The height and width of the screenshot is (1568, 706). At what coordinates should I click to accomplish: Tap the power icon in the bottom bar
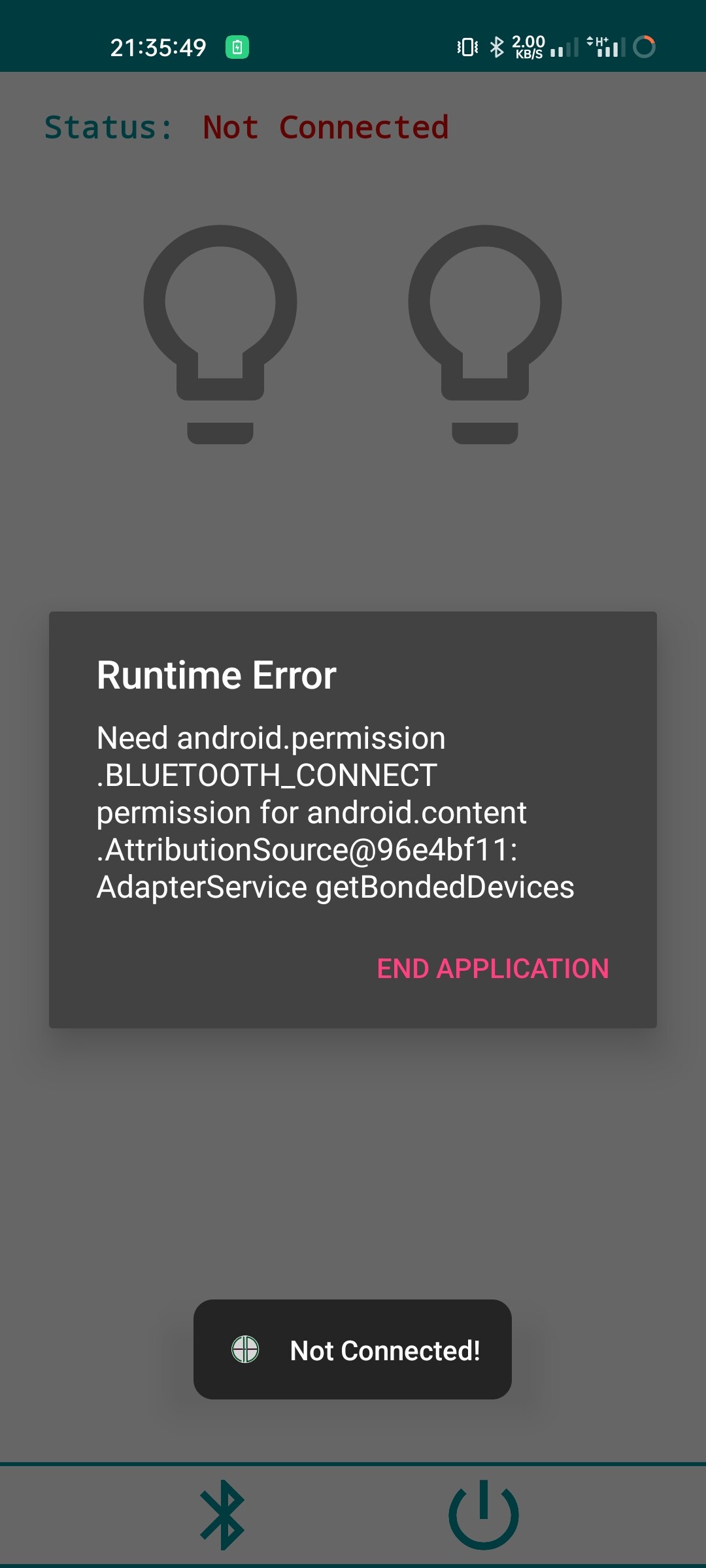(484, 1514)
